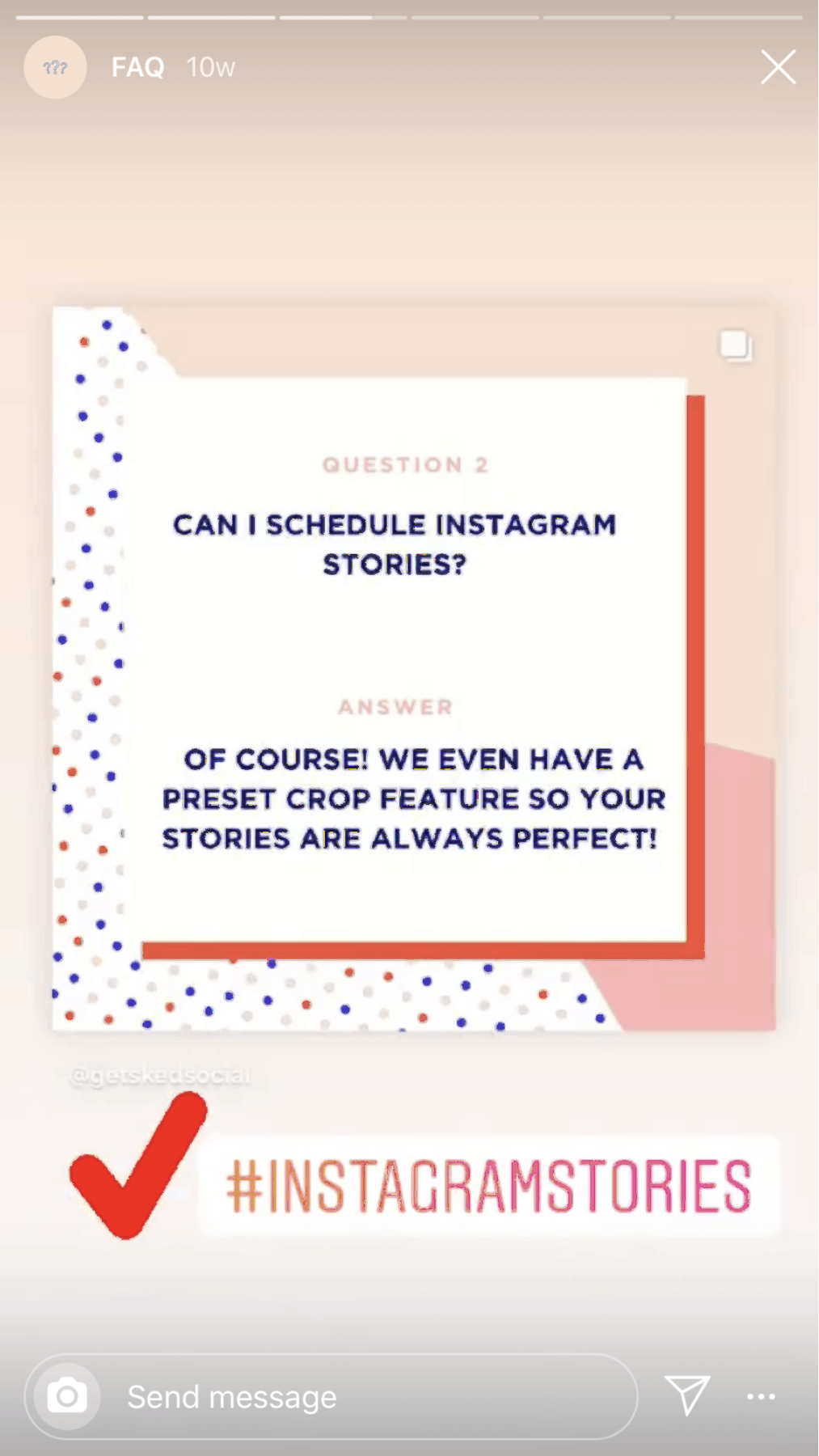
Task: Open the camera next to Send message
Action: click(x=67, y=1395)
